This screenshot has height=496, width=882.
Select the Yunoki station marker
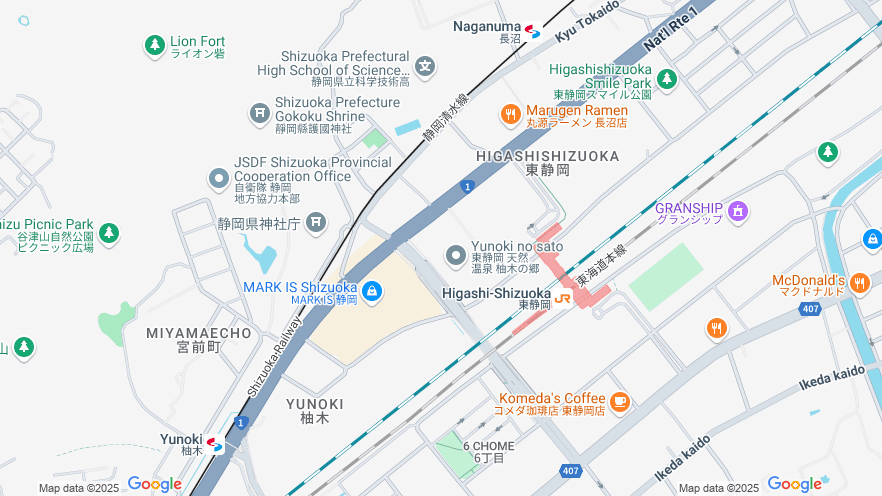click(215, 443)
